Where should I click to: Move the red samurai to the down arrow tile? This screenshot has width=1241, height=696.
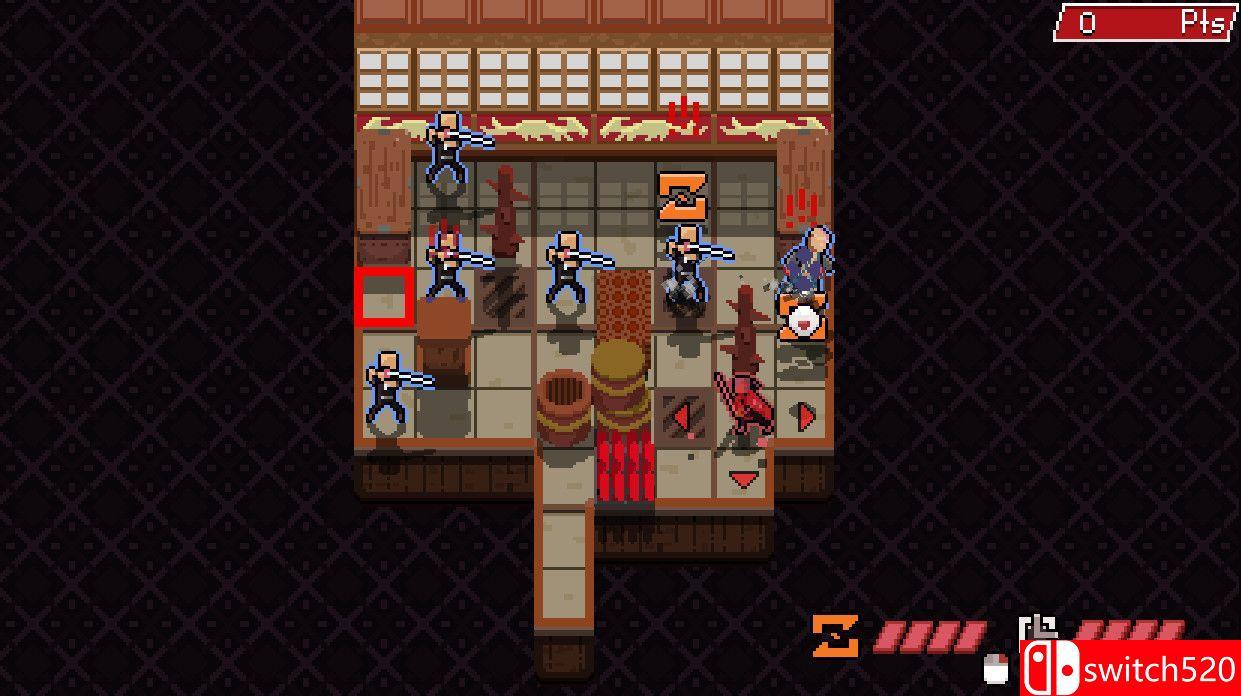(x=743, y=478)
